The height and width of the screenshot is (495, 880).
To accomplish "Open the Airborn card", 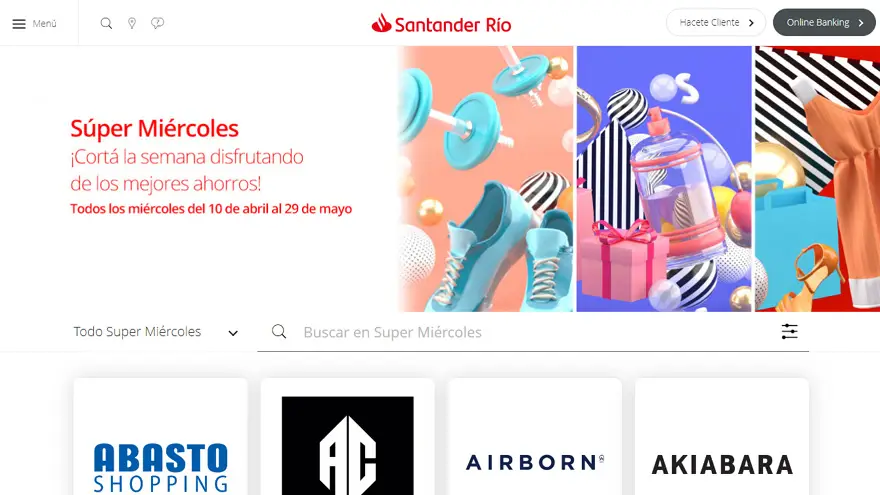I will point(535,440).
